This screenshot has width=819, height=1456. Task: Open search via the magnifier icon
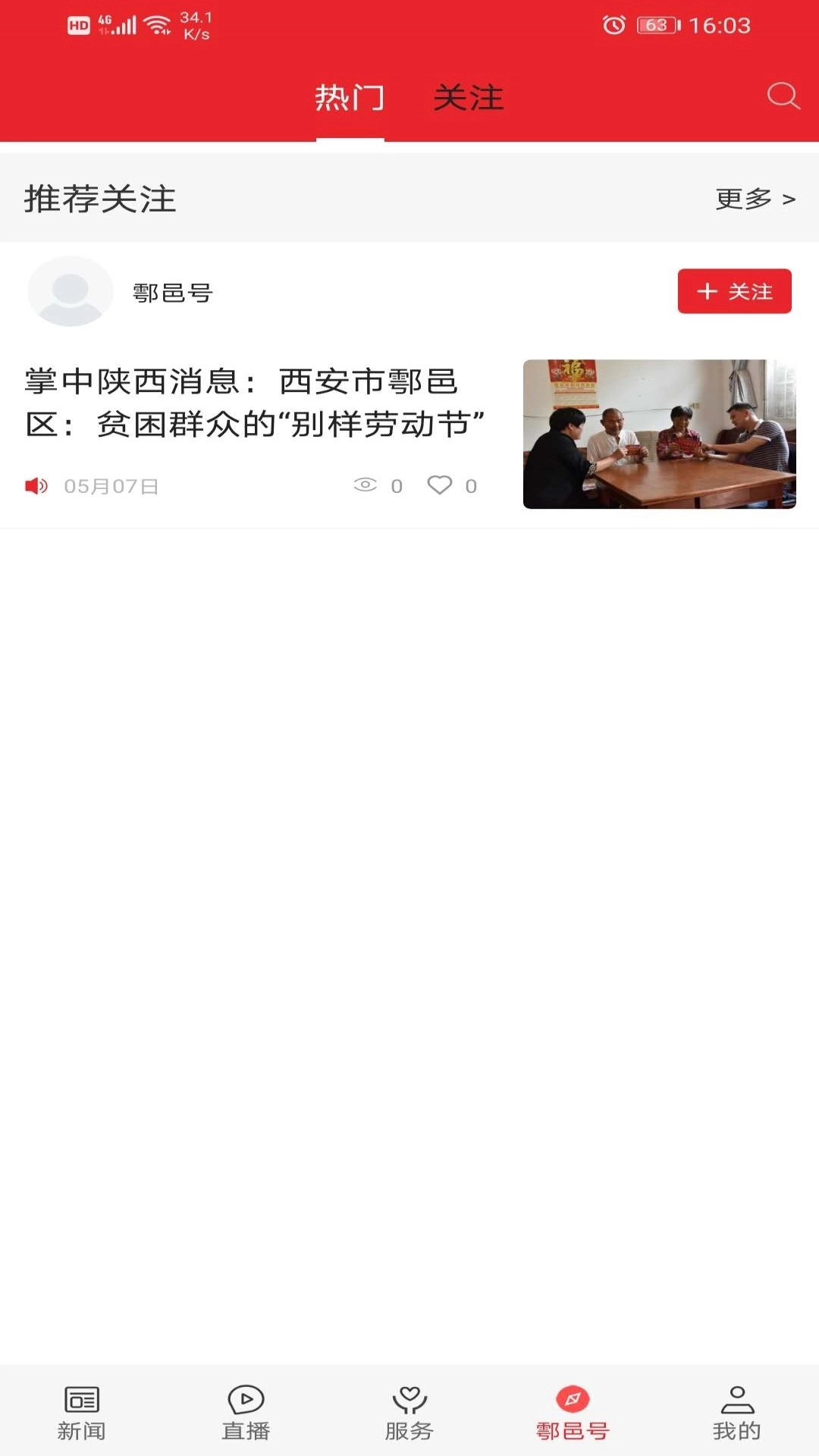pyautogui.click(x=781, y=97)
